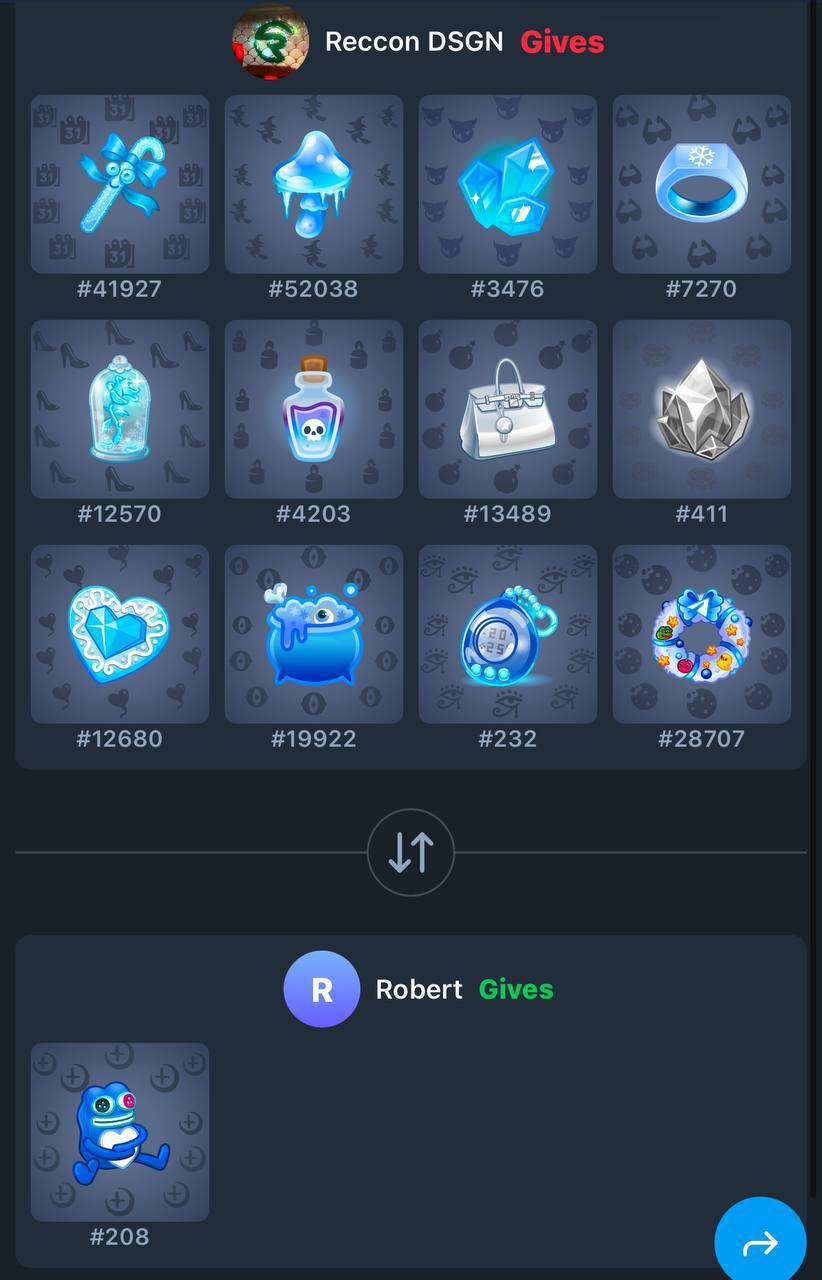Select wreath gift #28707
822x1280 pixels.
(702, 634)
